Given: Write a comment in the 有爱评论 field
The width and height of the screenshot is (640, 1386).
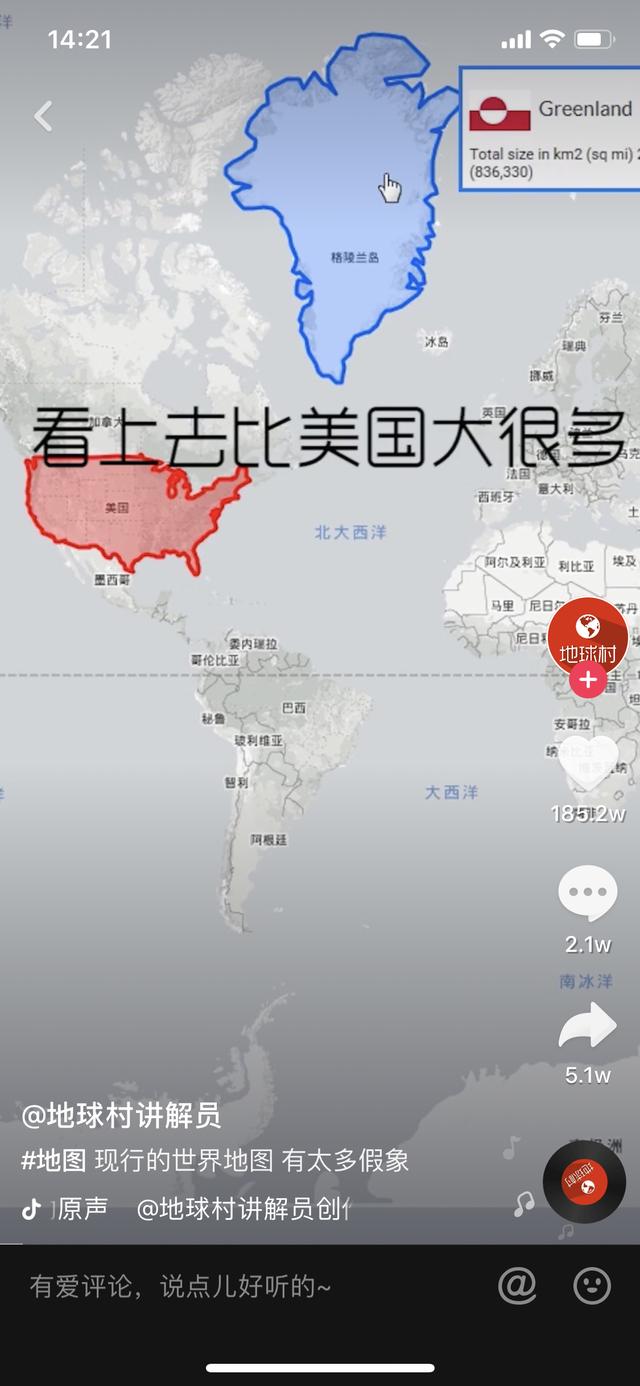Looking at the screenshot, I should coord(180,1286).
